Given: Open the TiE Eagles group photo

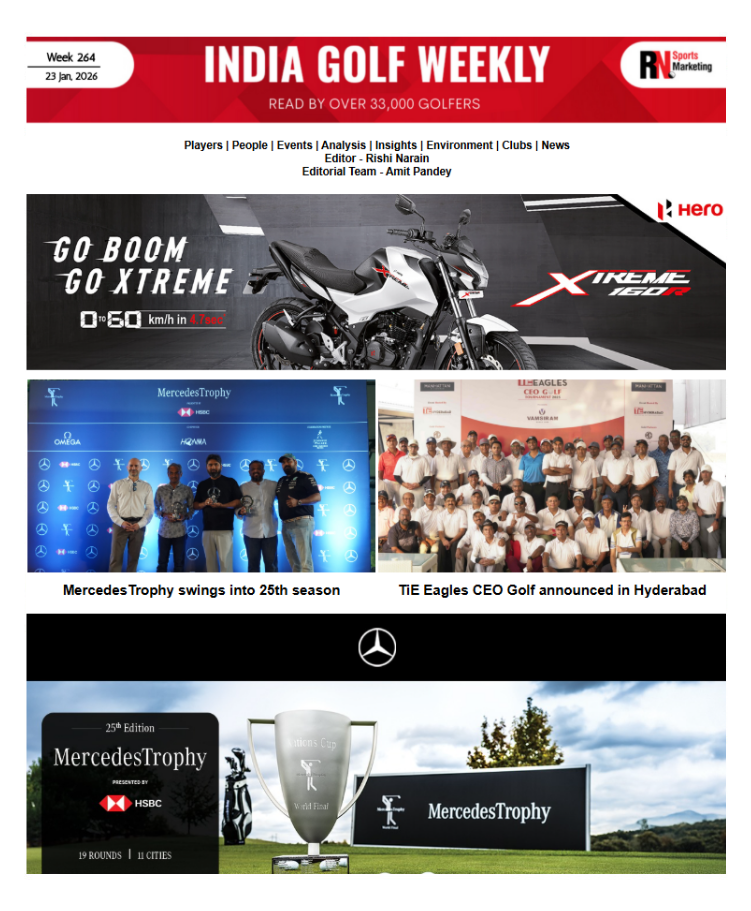Looking at the screenshot, I should click(x=551, y=476).
